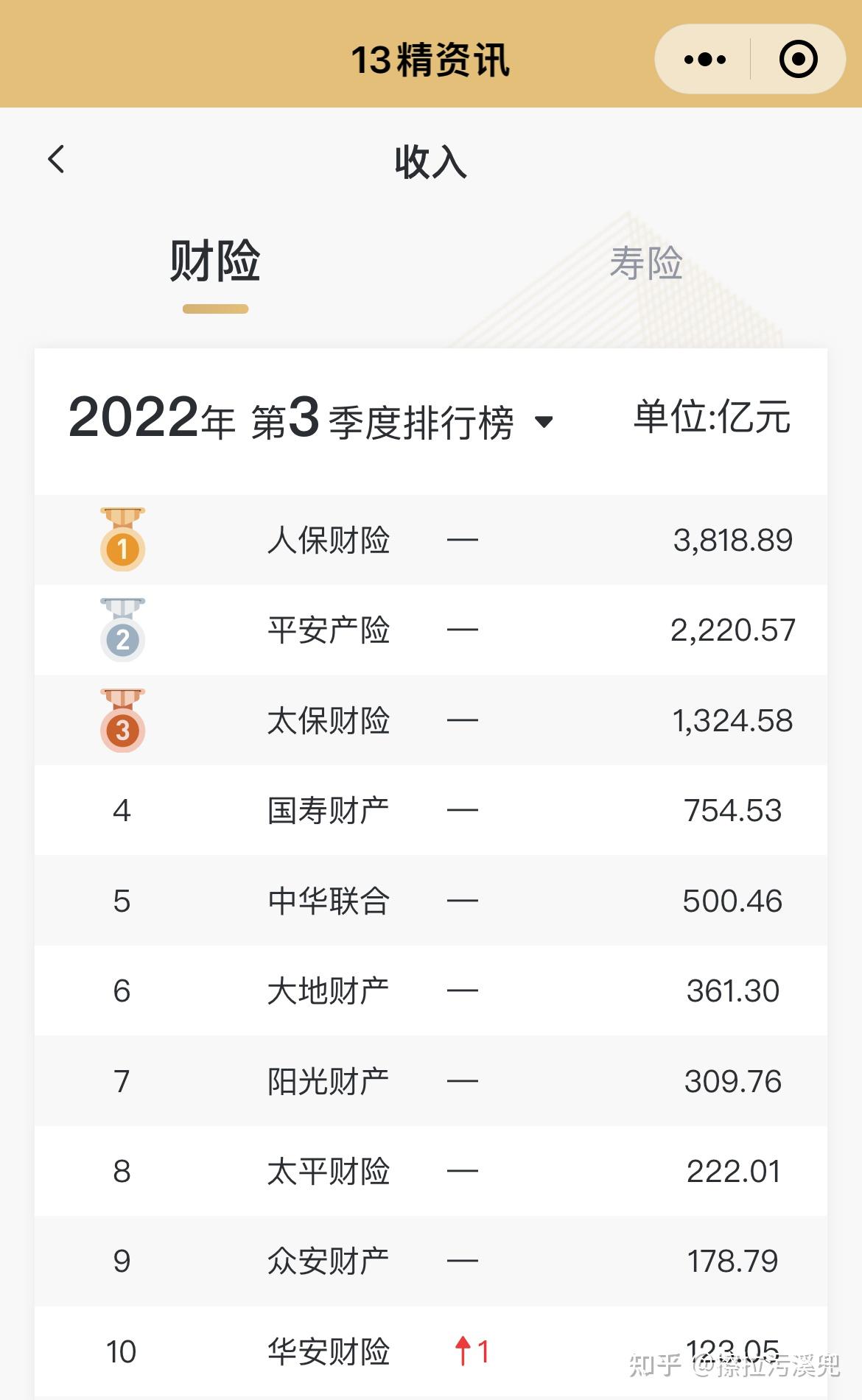The image size is (862, 1400).
Task: Open the 大地财产 row
Action: [x=431, y=991]
